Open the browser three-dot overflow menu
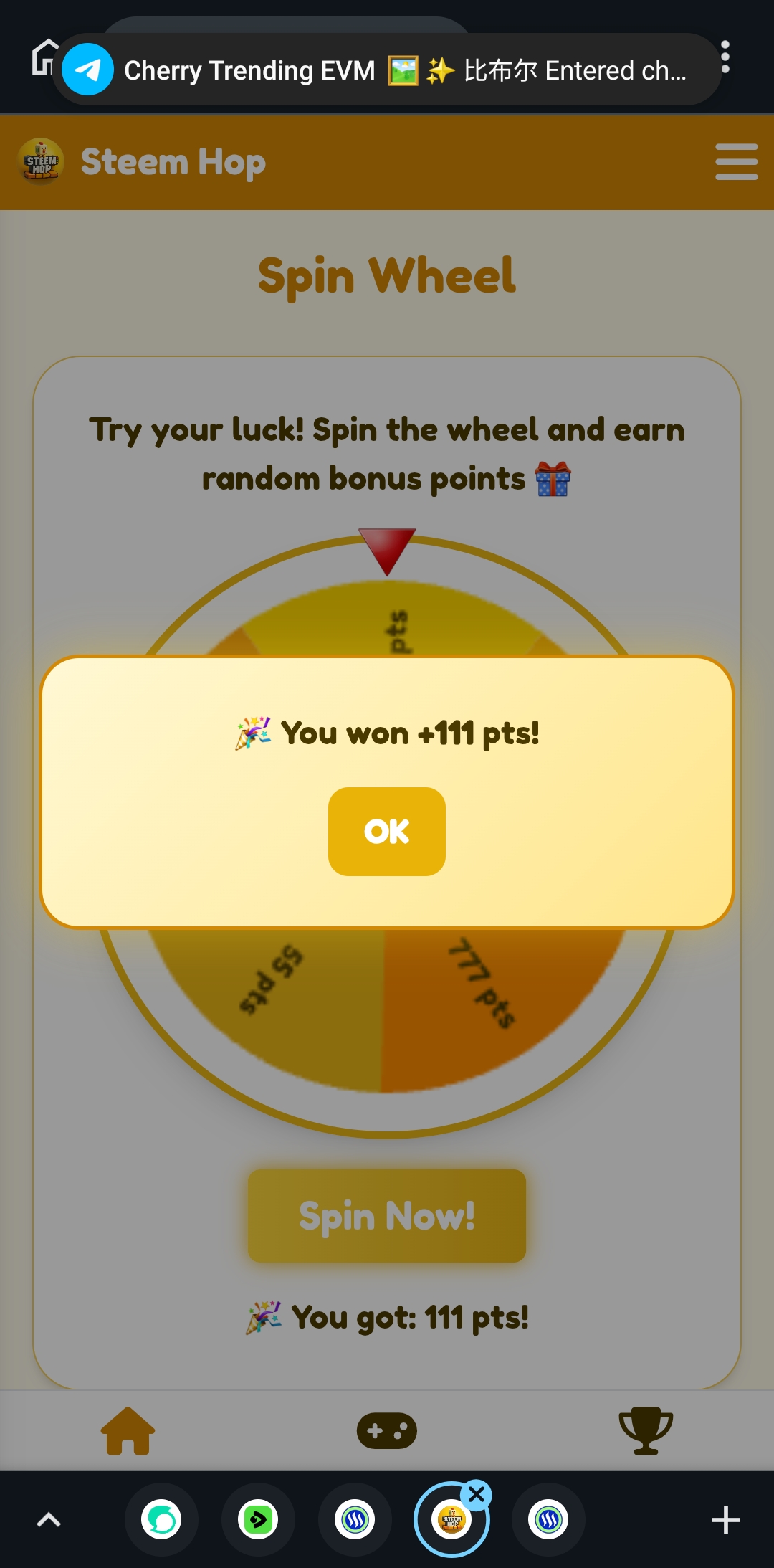 pos(725,57)
